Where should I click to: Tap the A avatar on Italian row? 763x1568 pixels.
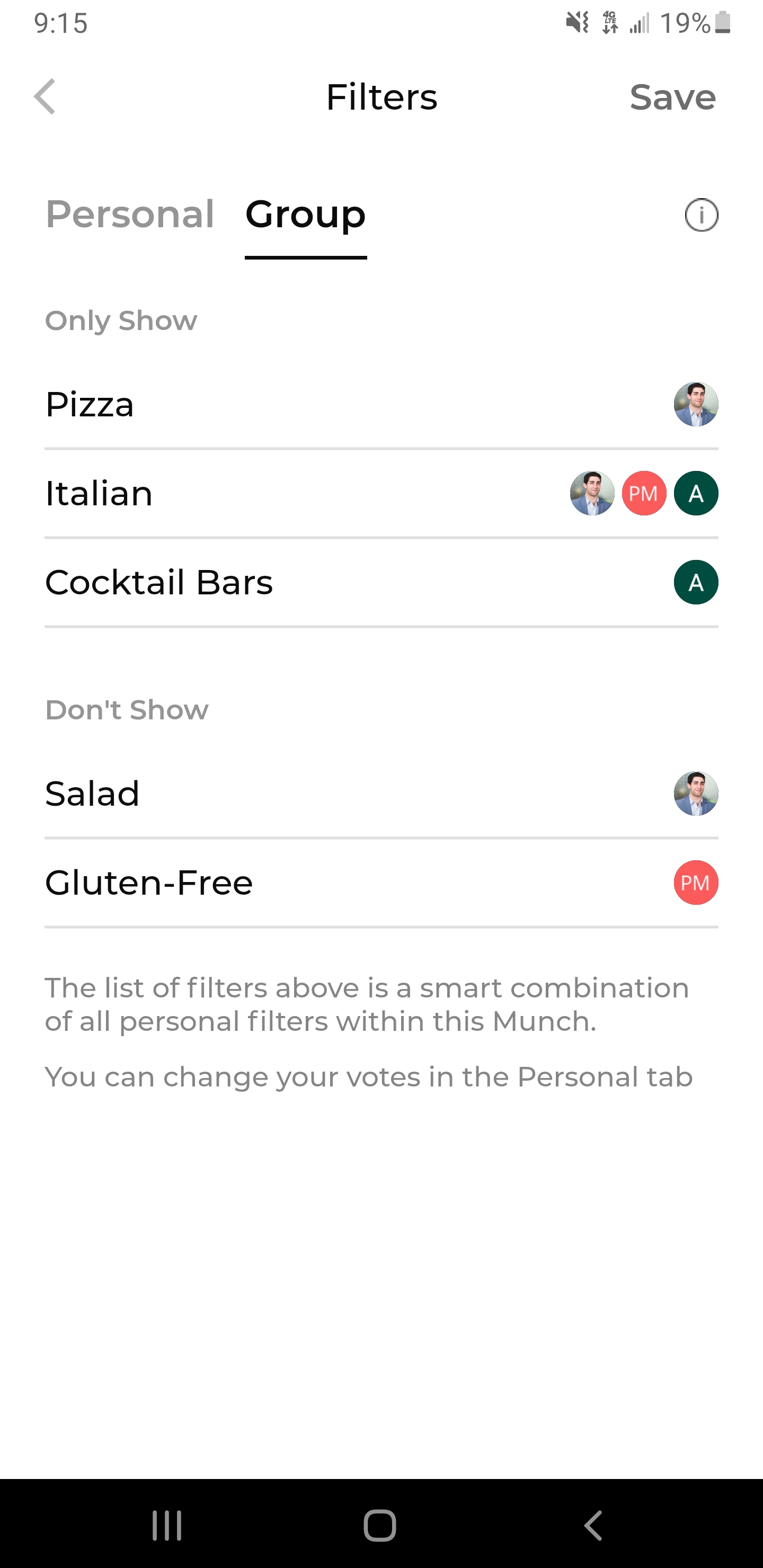[x=695, y=494]
